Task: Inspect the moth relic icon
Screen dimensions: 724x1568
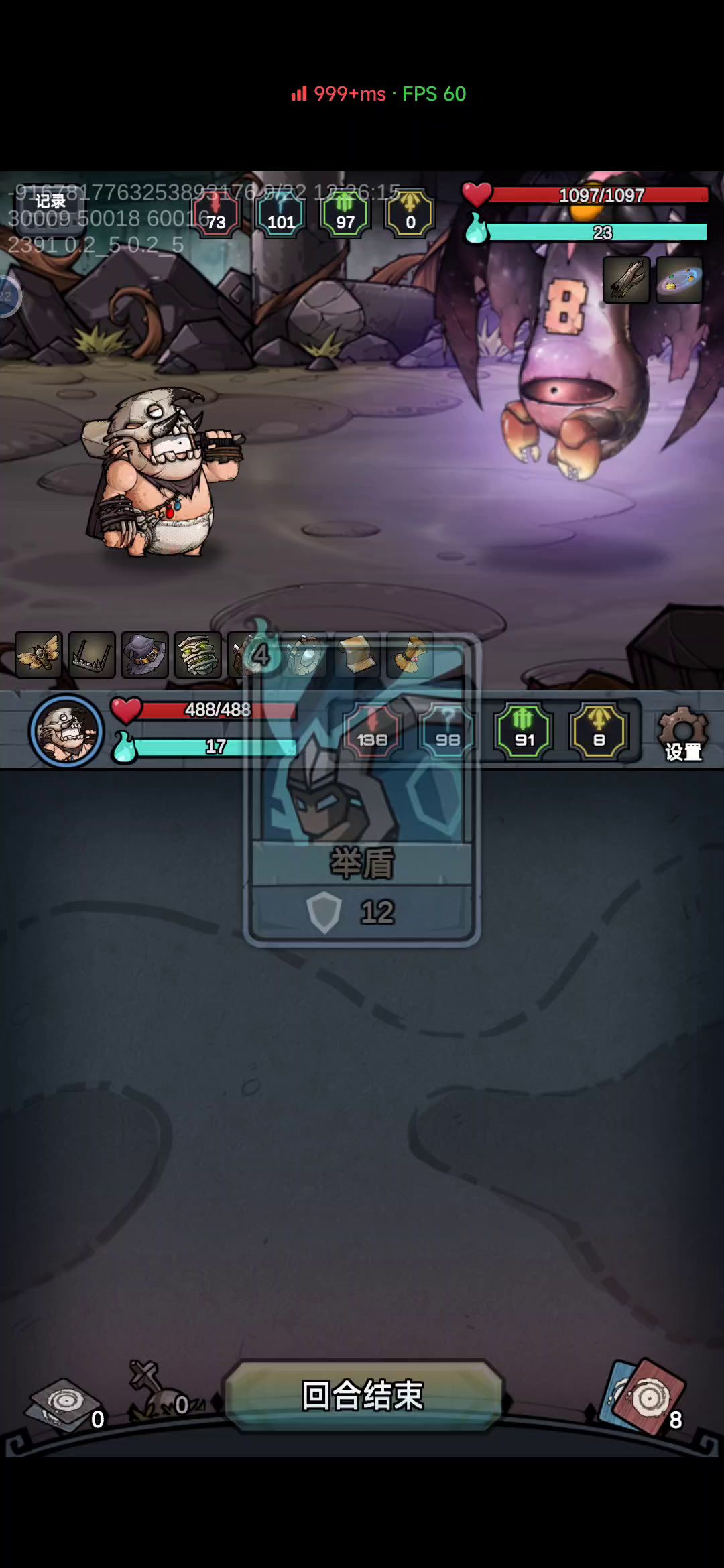Action: pos(39,655)
